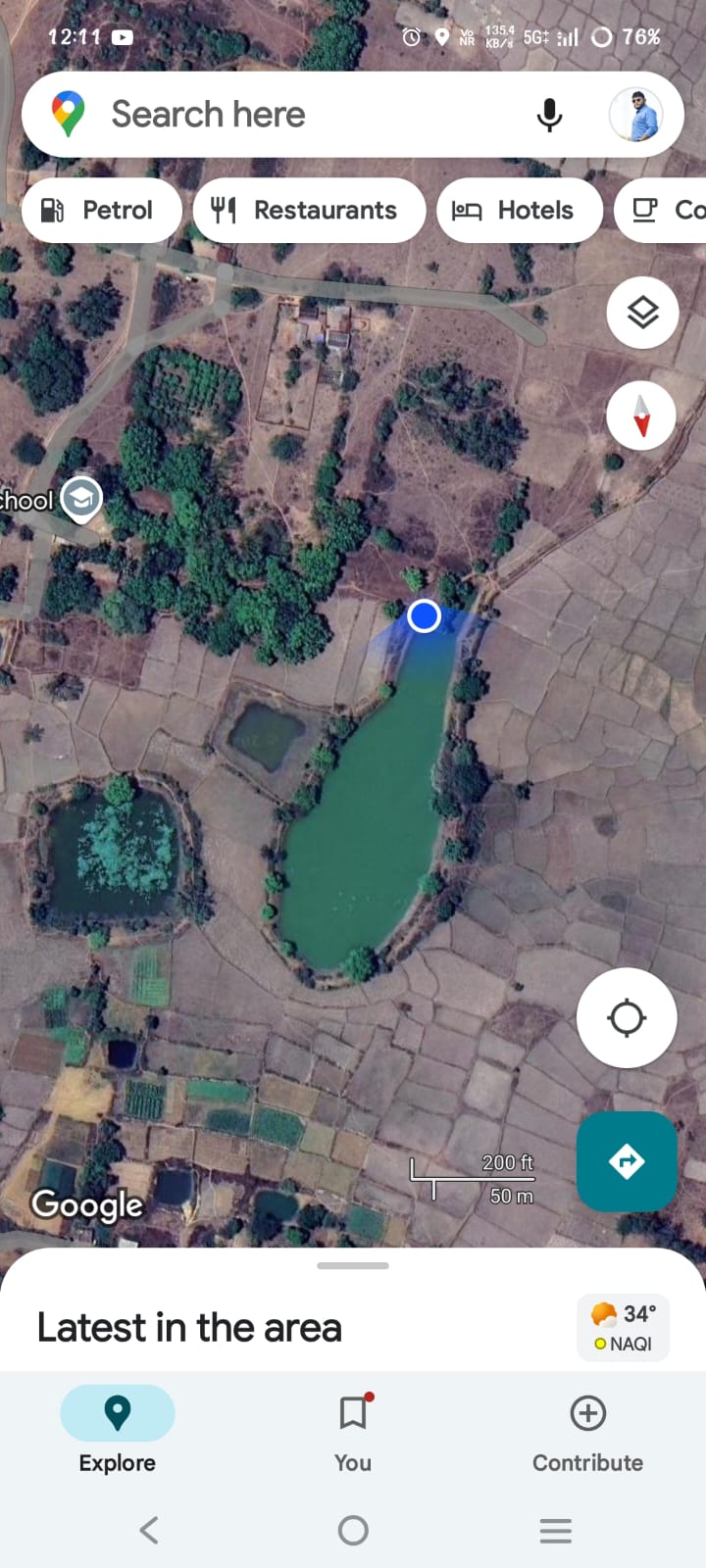
Task: Select the Restaurants chip
Action: 309,210
